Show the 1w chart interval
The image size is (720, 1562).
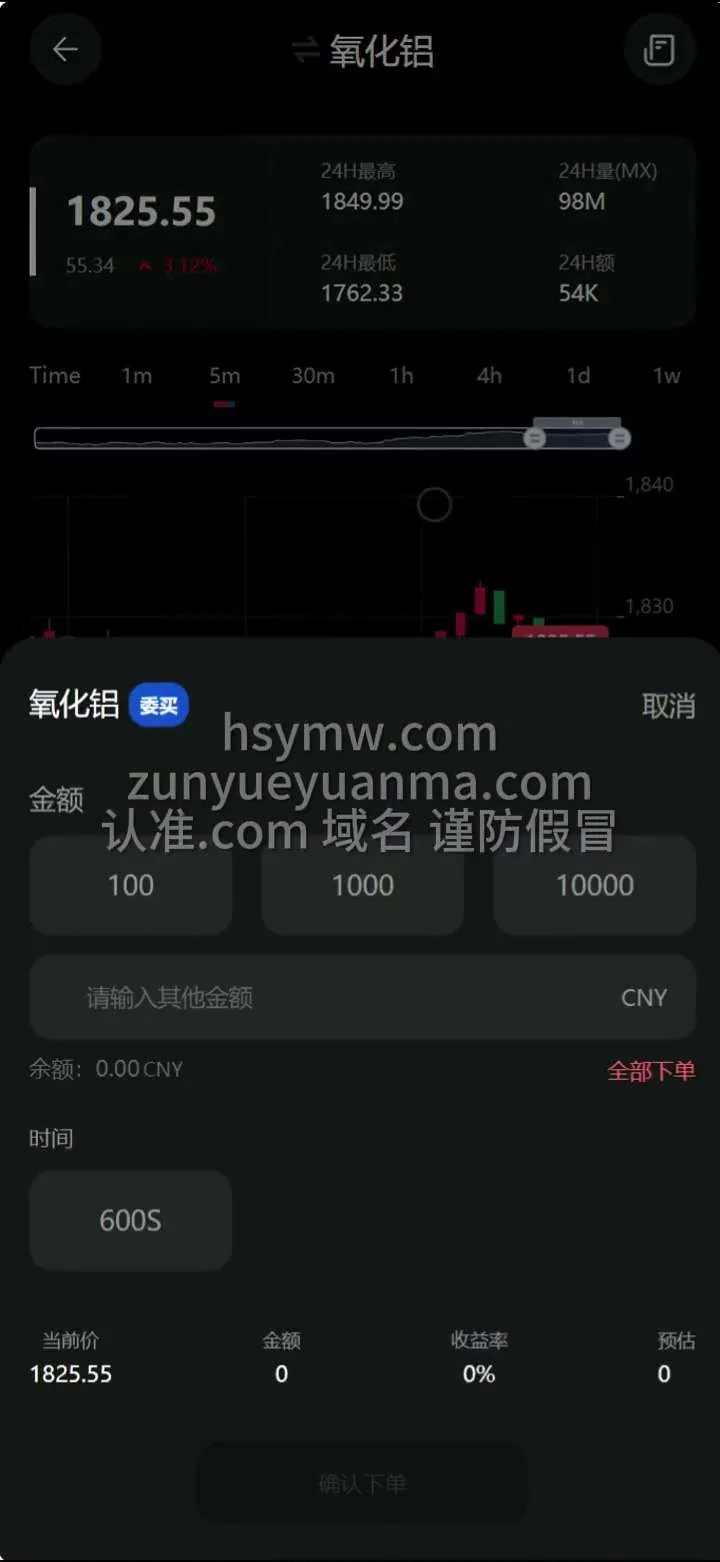click(x=666, y=376)
